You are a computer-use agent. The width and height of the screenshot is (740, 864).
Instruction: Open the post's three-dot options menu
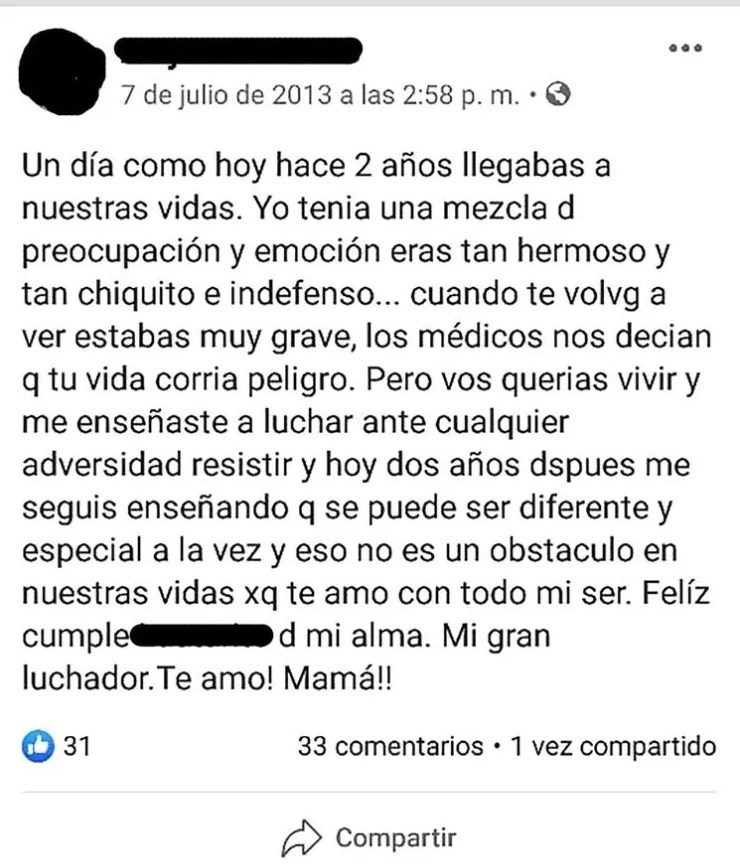[x=685, y=49]
